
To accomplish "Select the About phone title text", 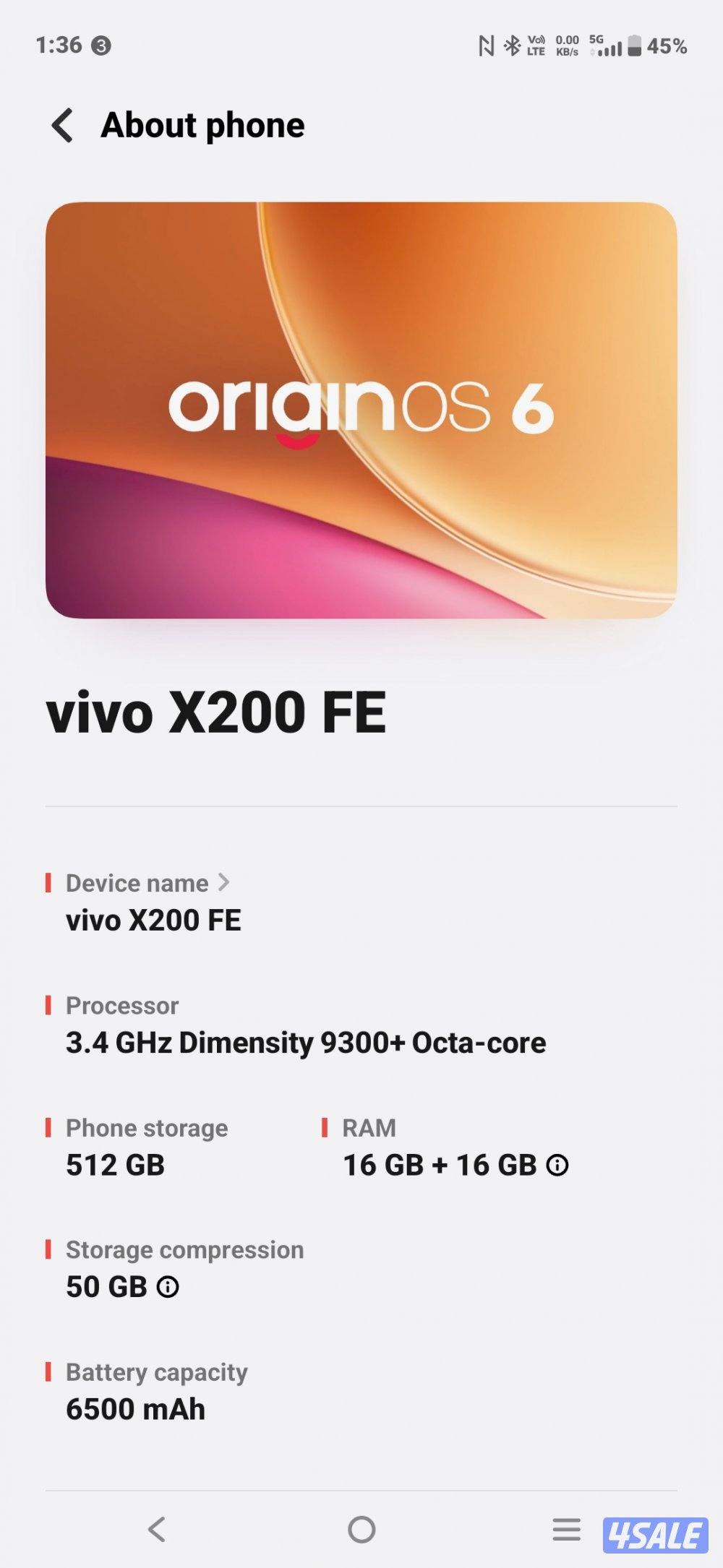I will (x=203, y=125).
